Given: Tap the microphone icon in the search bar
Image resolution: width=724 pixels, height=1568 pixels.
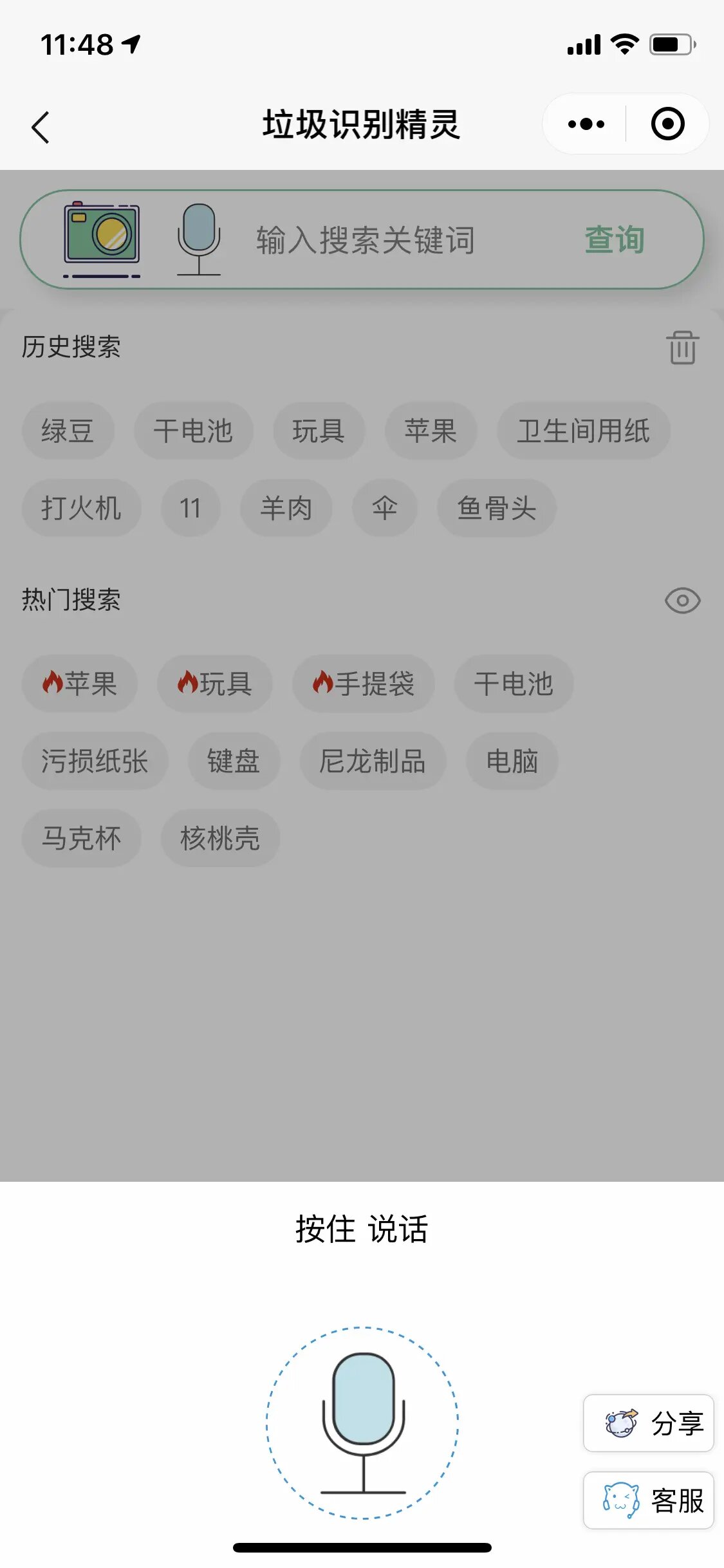Looking at the screenshot, I should click(199, 239).
